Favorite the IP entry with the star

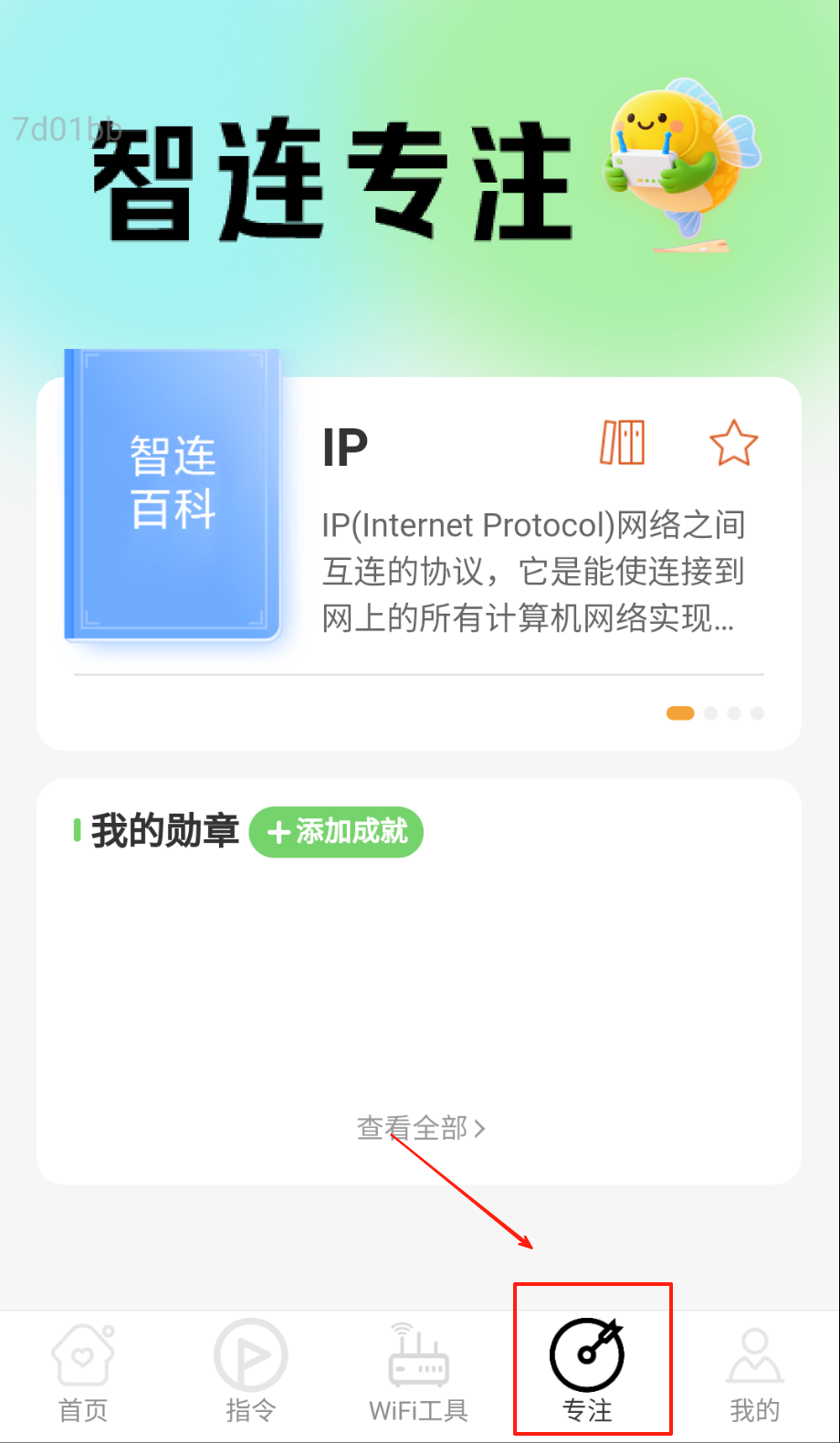click(x=733, y=443)
